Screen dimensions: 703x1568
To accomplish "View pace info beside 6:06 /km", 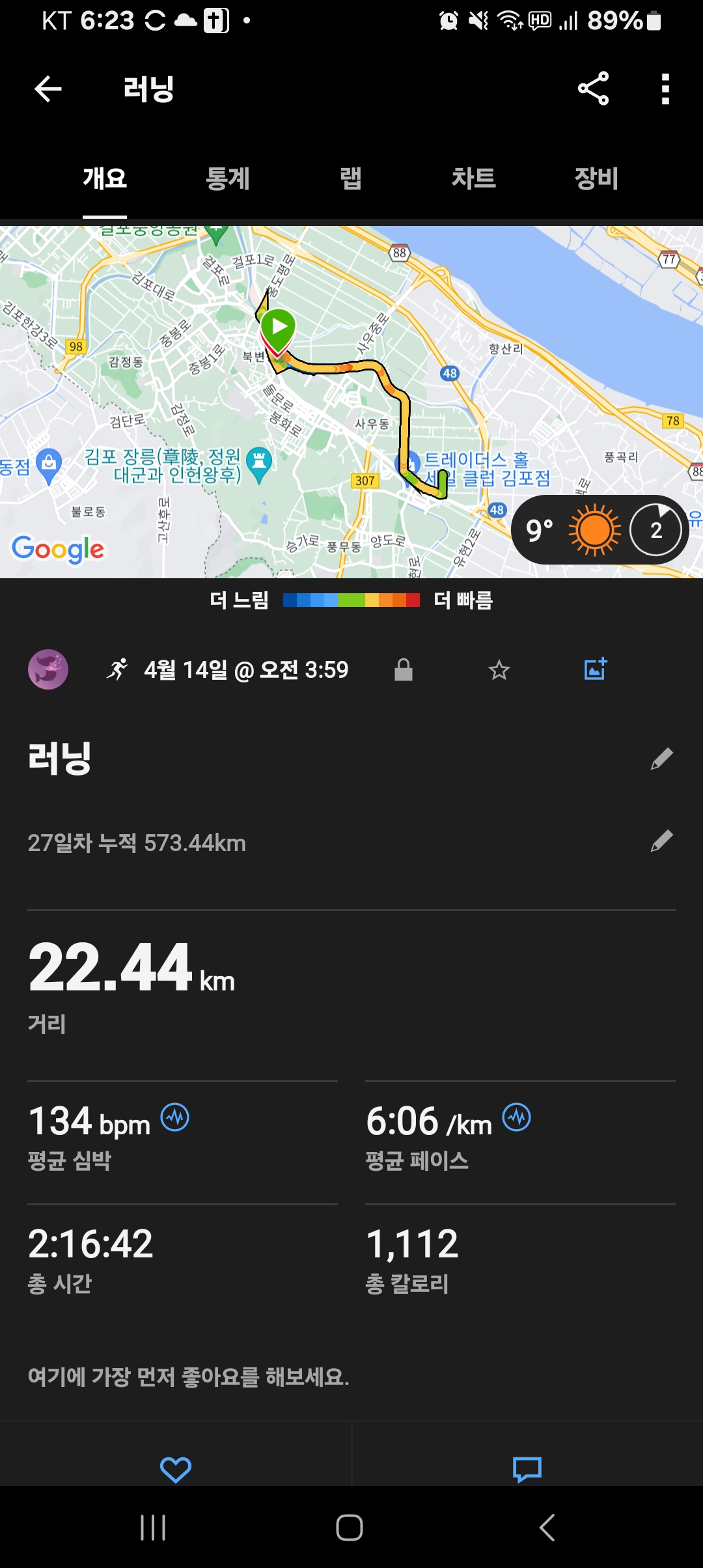I will [x=517, y=1117].
